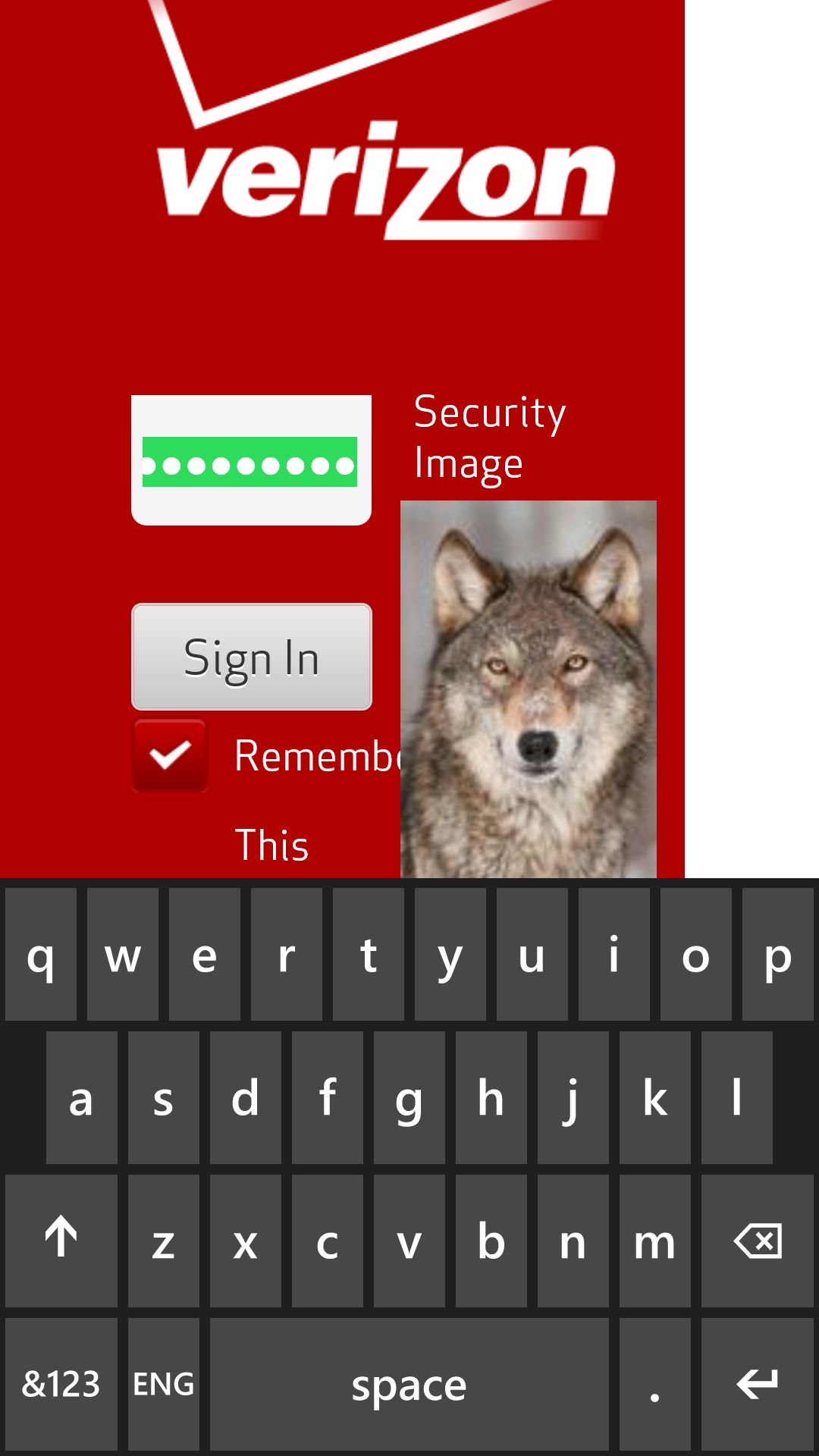Tap the masked password field

click(x=251, y=460)
